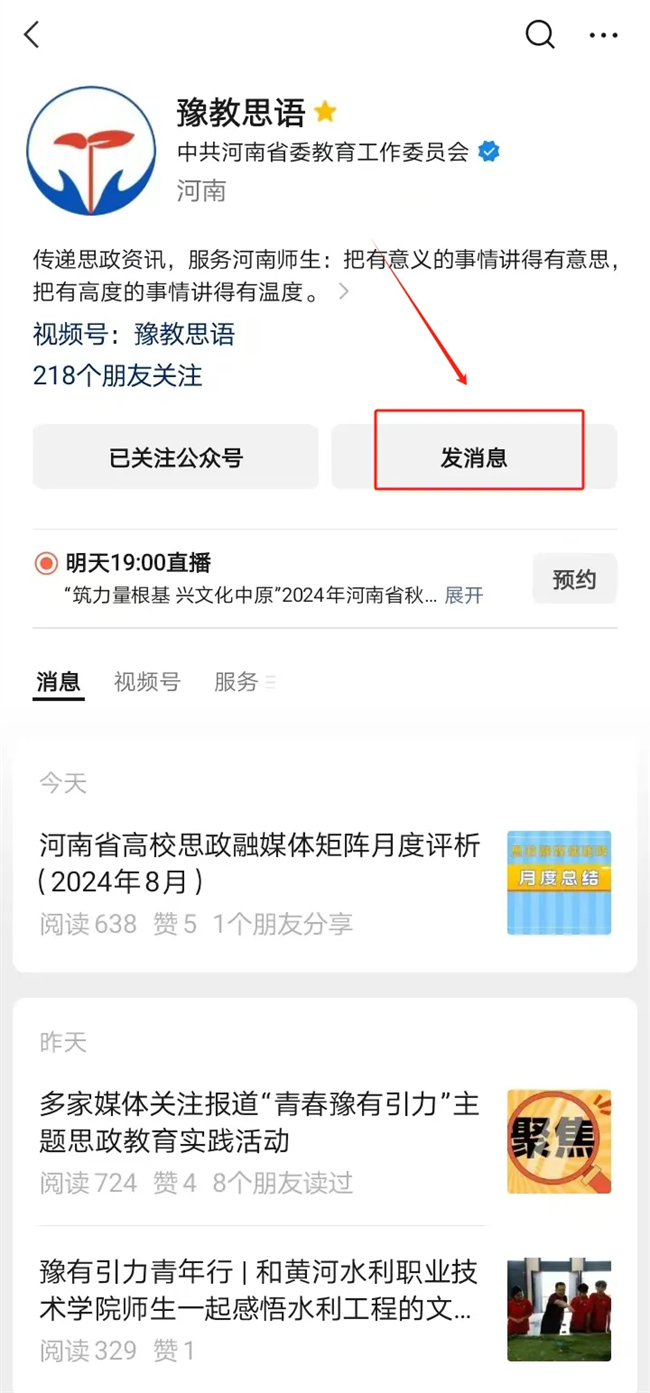Screen dimensions: 650x1393
Task: Switch to the 视频号 tab
Action: tap(147, 682)
